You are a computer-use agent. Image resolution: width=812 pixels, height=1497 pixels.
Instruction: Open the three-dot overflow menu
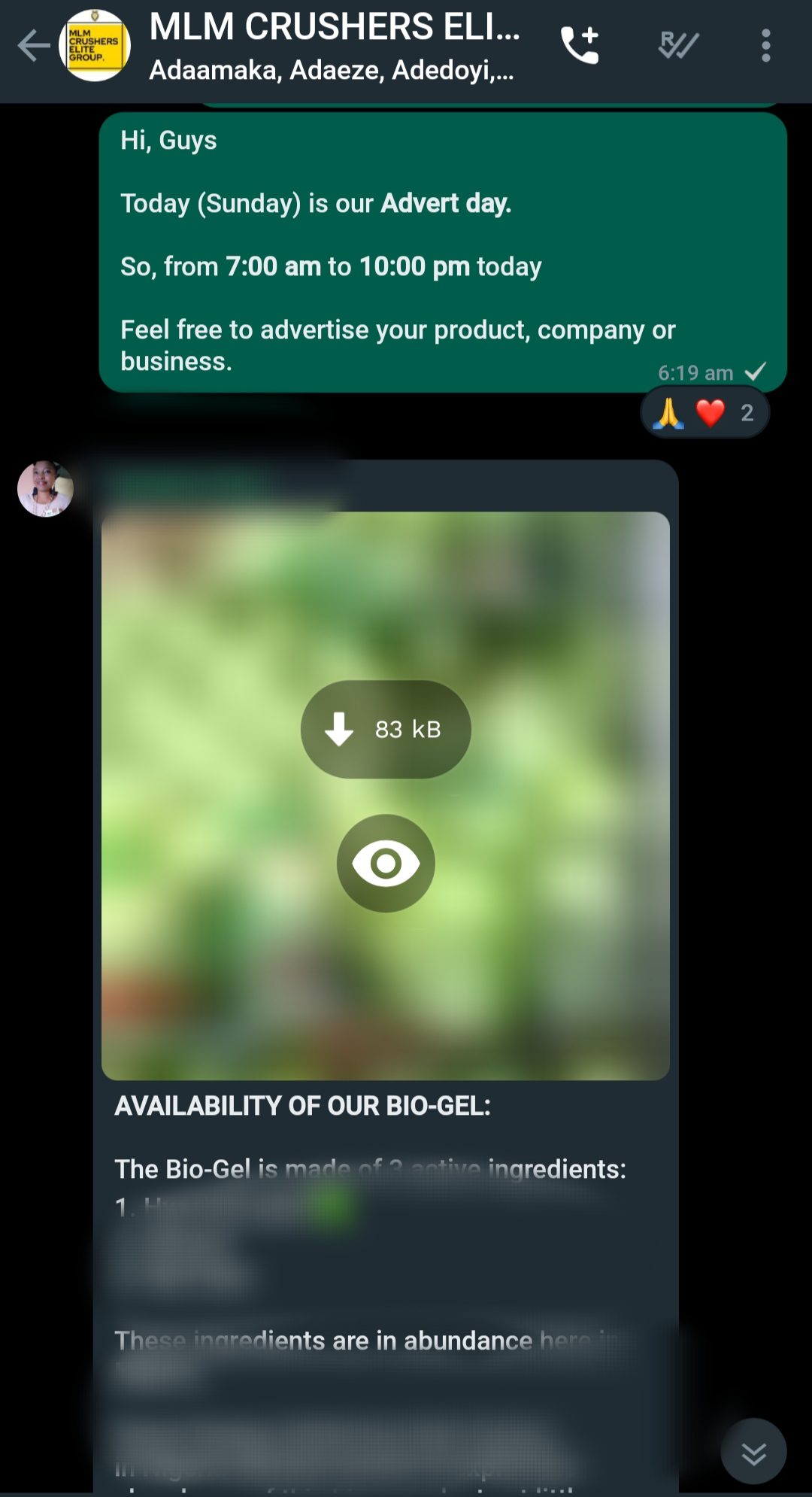pos(765,46)
